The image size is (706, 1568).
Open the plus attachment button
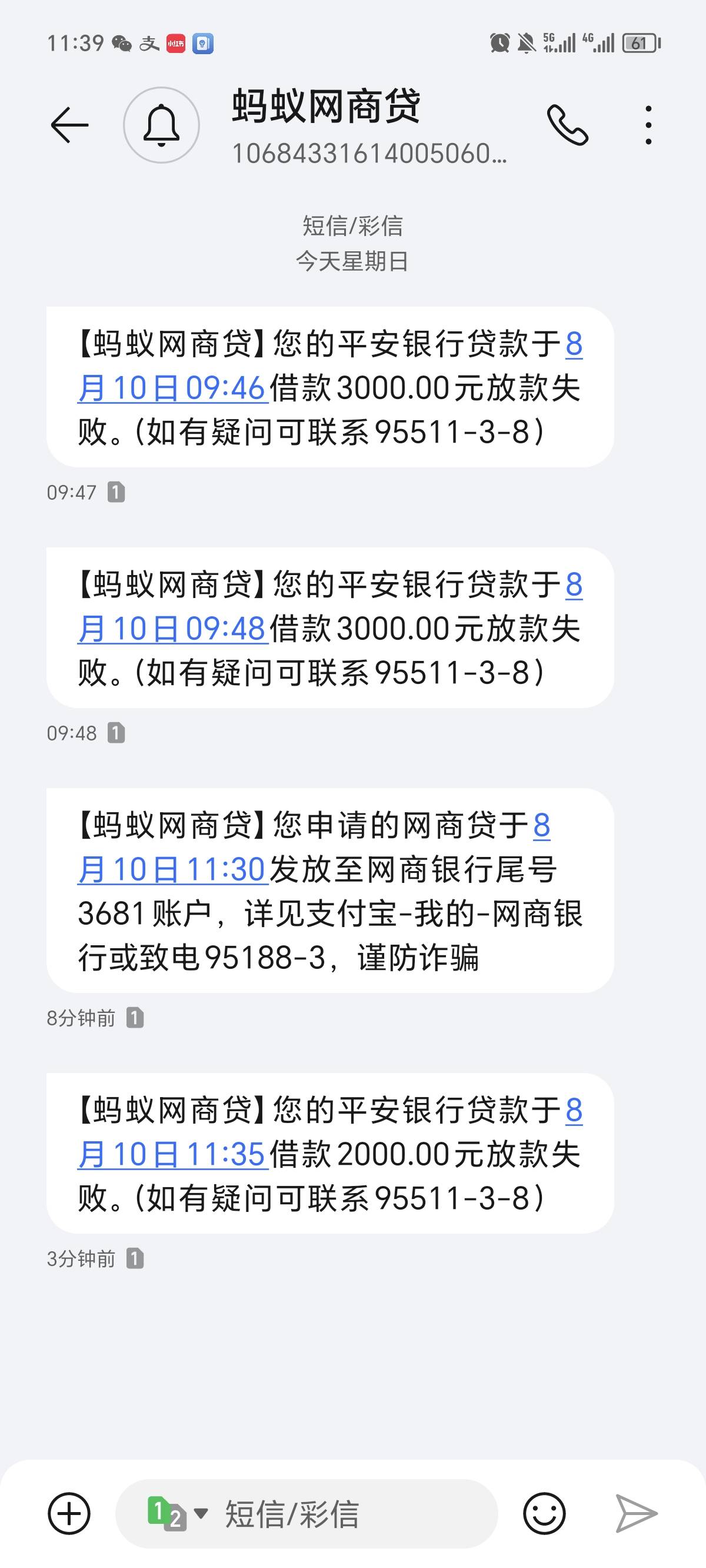69,1513
